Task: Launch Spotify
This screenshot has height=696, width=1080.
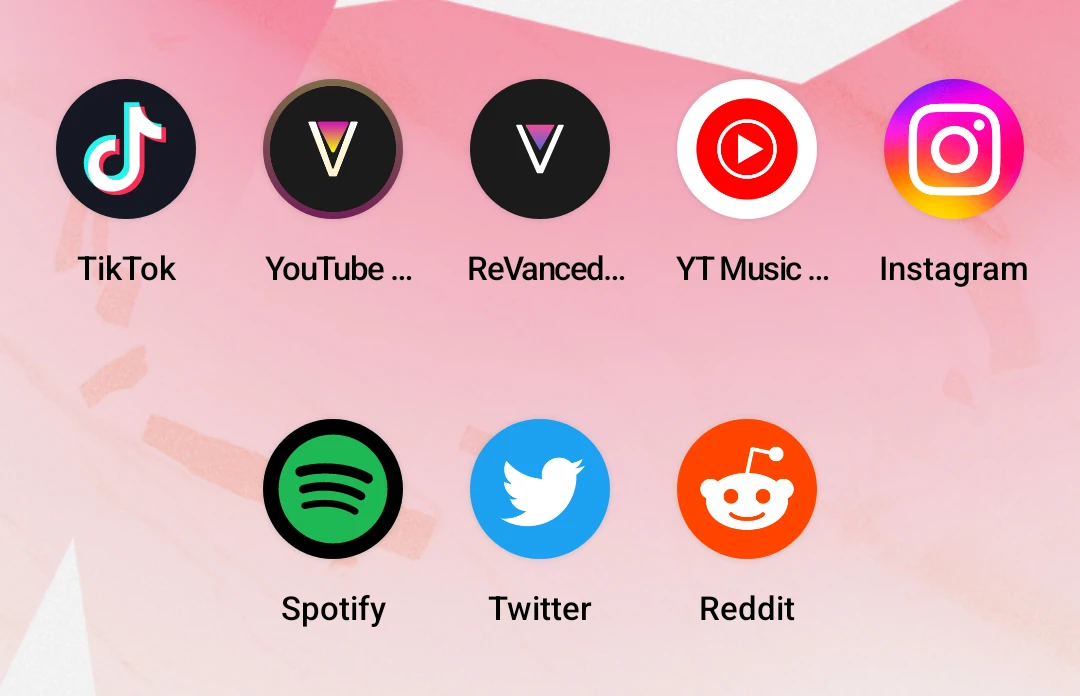Action: point(333,489)
